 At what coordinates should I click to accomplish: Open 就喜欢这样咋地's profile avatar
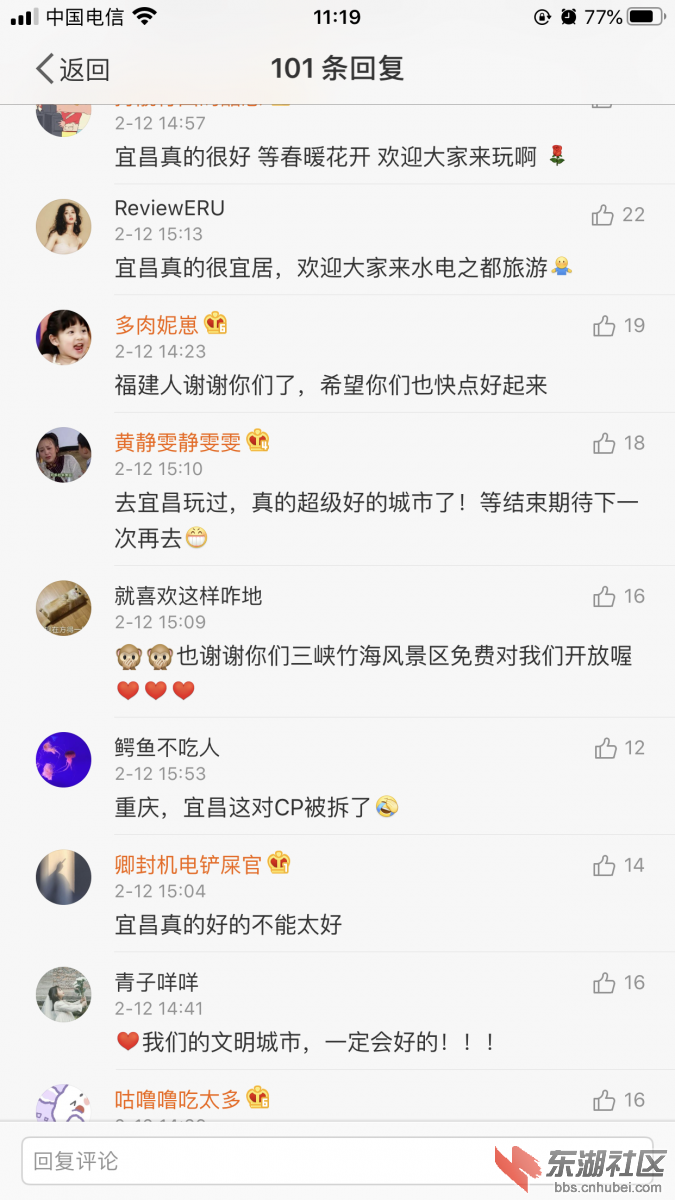[x=64, y=608]
